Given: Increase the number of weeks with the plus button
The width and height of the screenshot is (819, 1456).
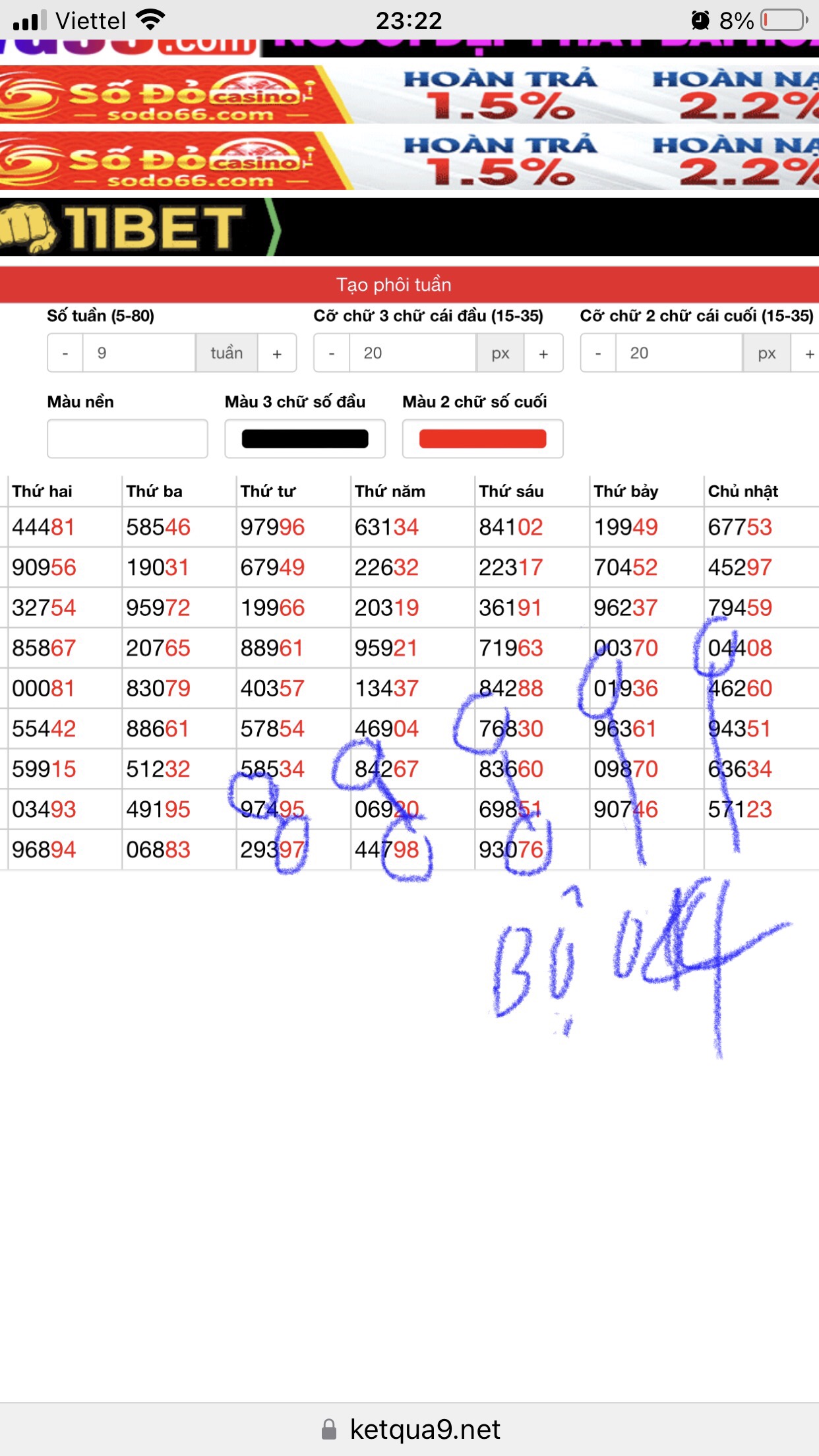Looking at the screenshot, I should click(x=277, y=353).
